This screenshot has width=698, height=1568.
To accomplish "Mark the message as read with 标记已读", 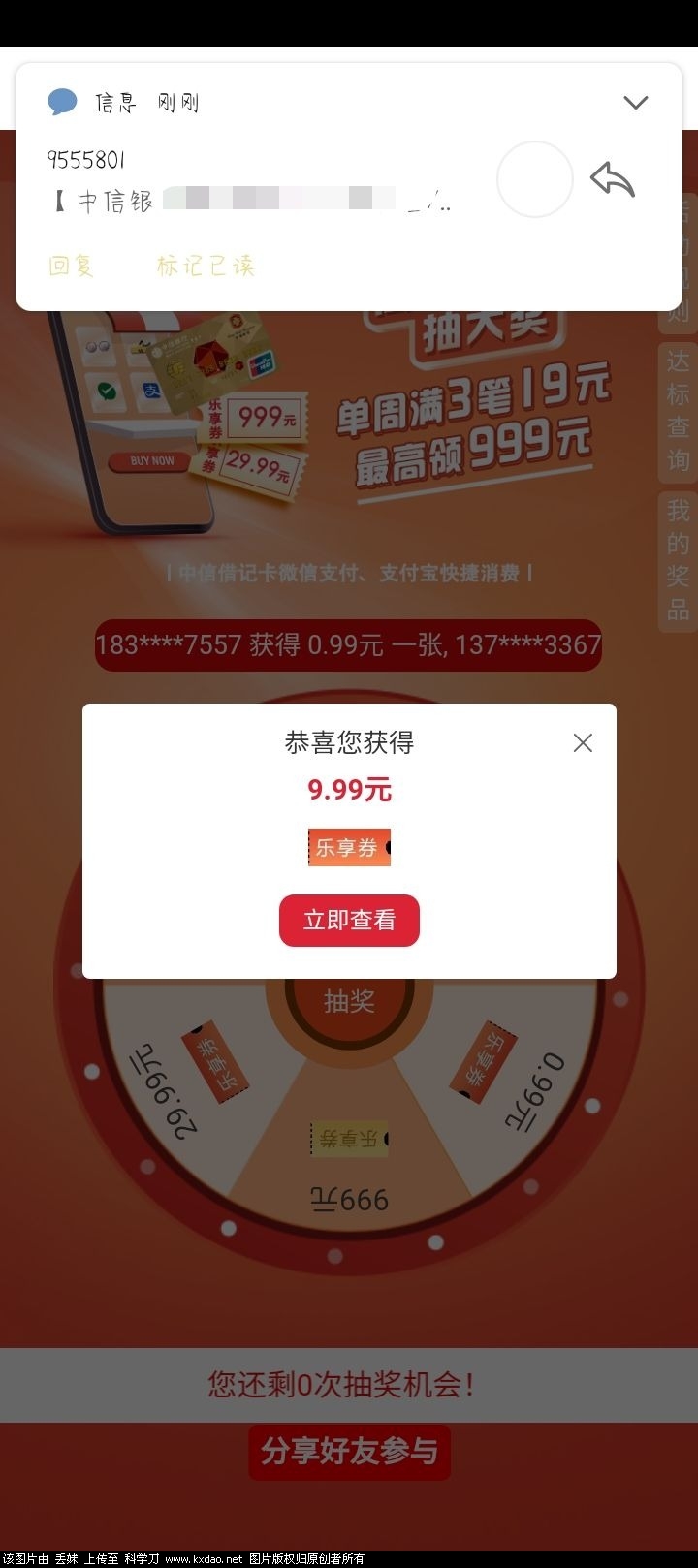I will pyautogui.click(x=206, y=266).
